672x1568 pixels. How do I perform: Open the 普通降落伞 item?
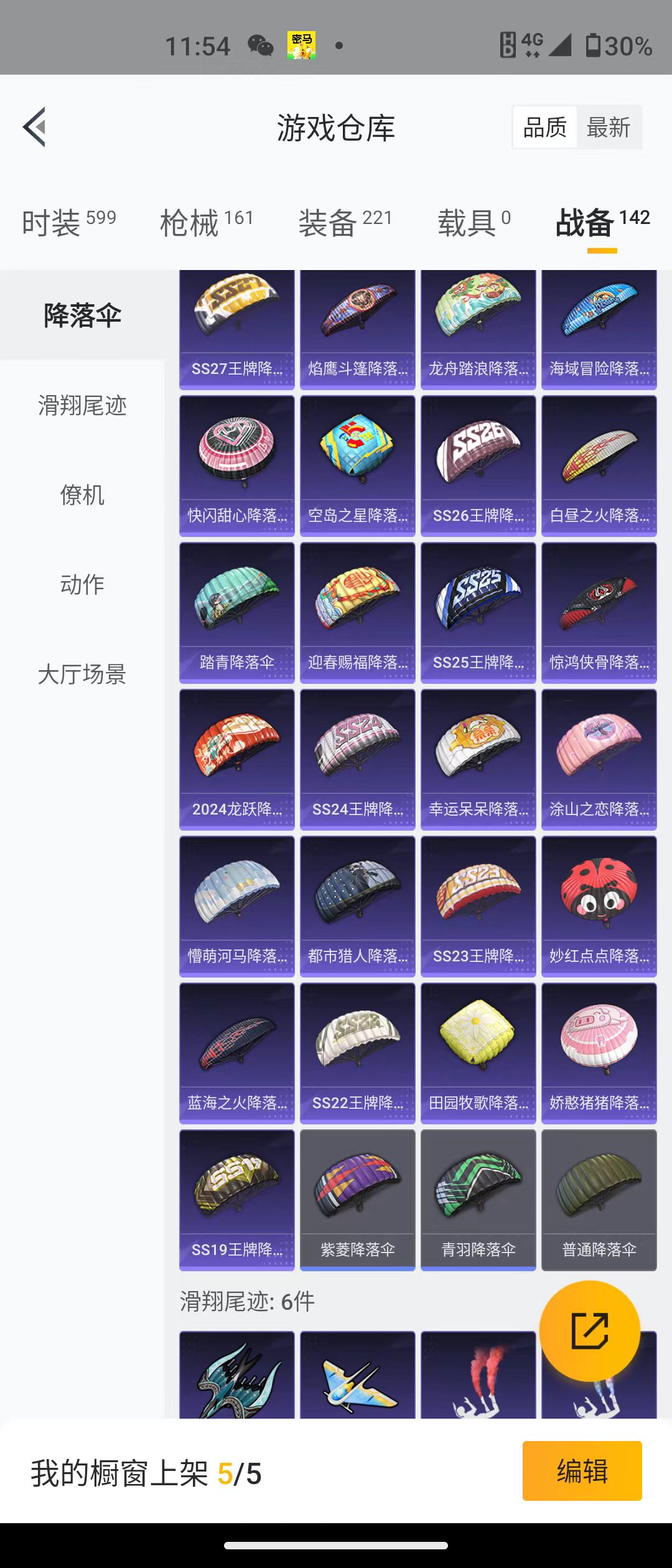(599, 1200)
